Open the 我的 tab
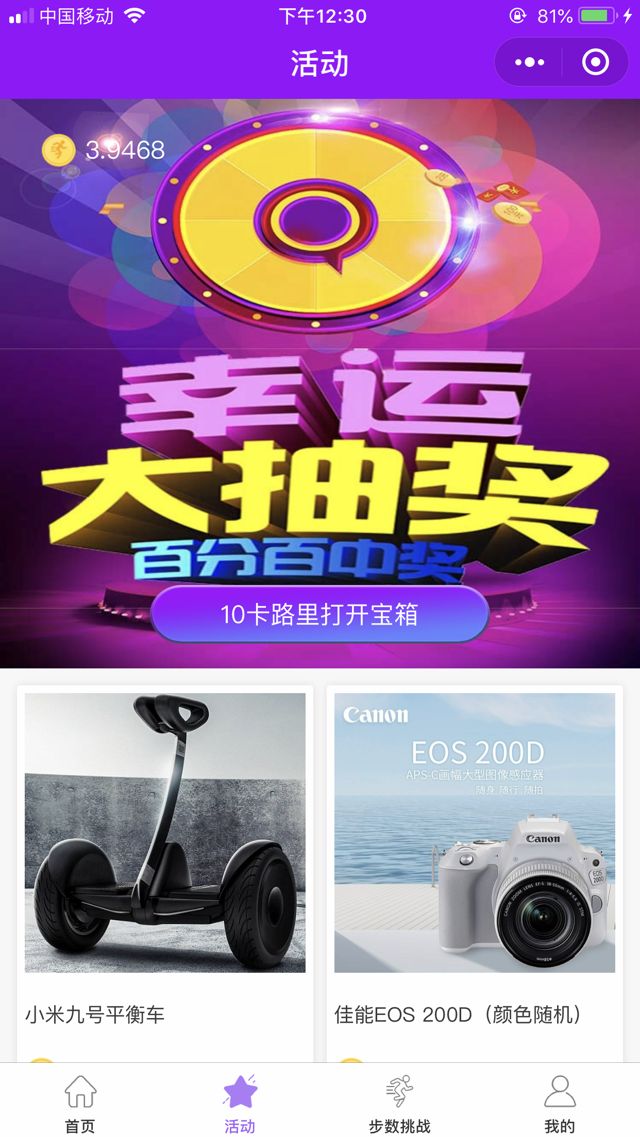The width and height of the screenshot is (640, 1137). point(560,1102)
